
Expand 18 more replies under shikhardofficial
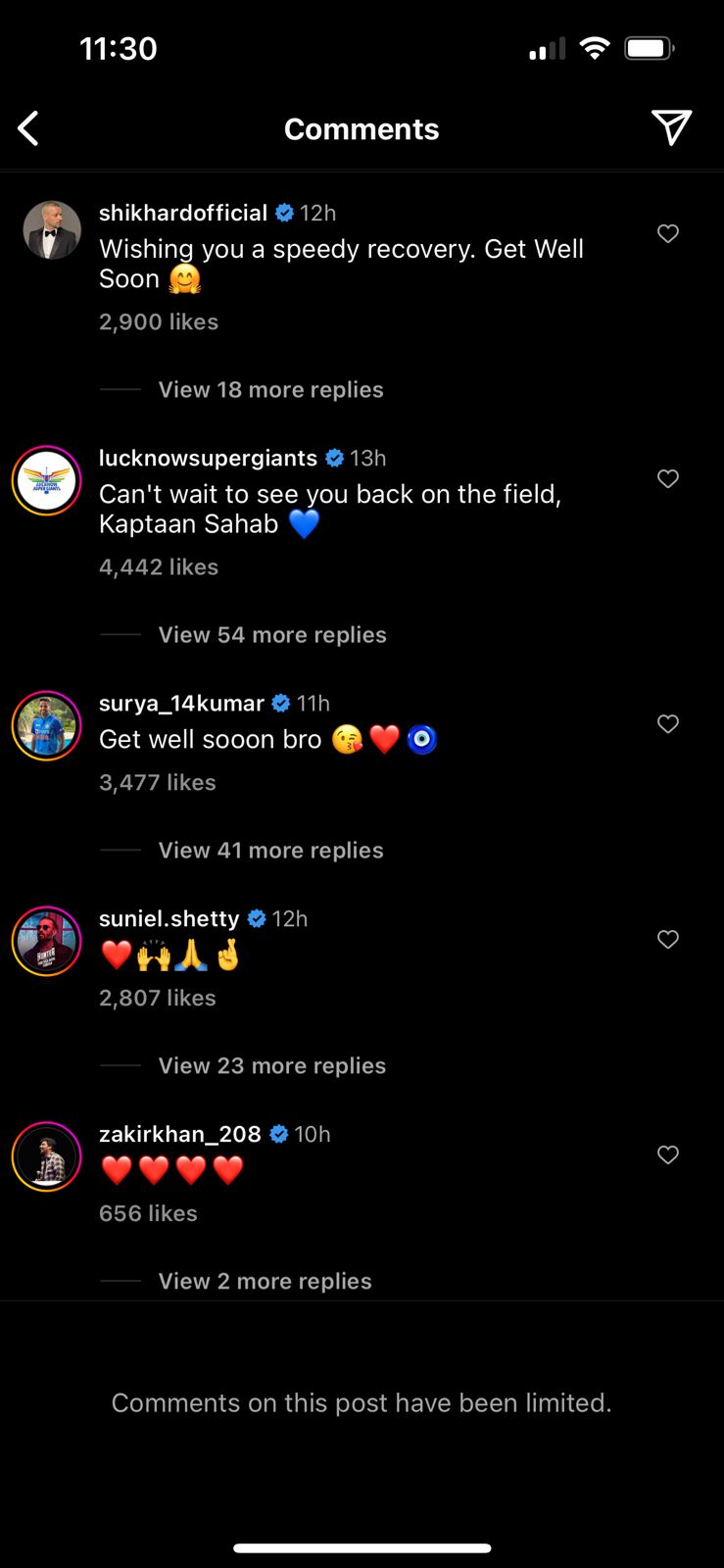point(270,389)
